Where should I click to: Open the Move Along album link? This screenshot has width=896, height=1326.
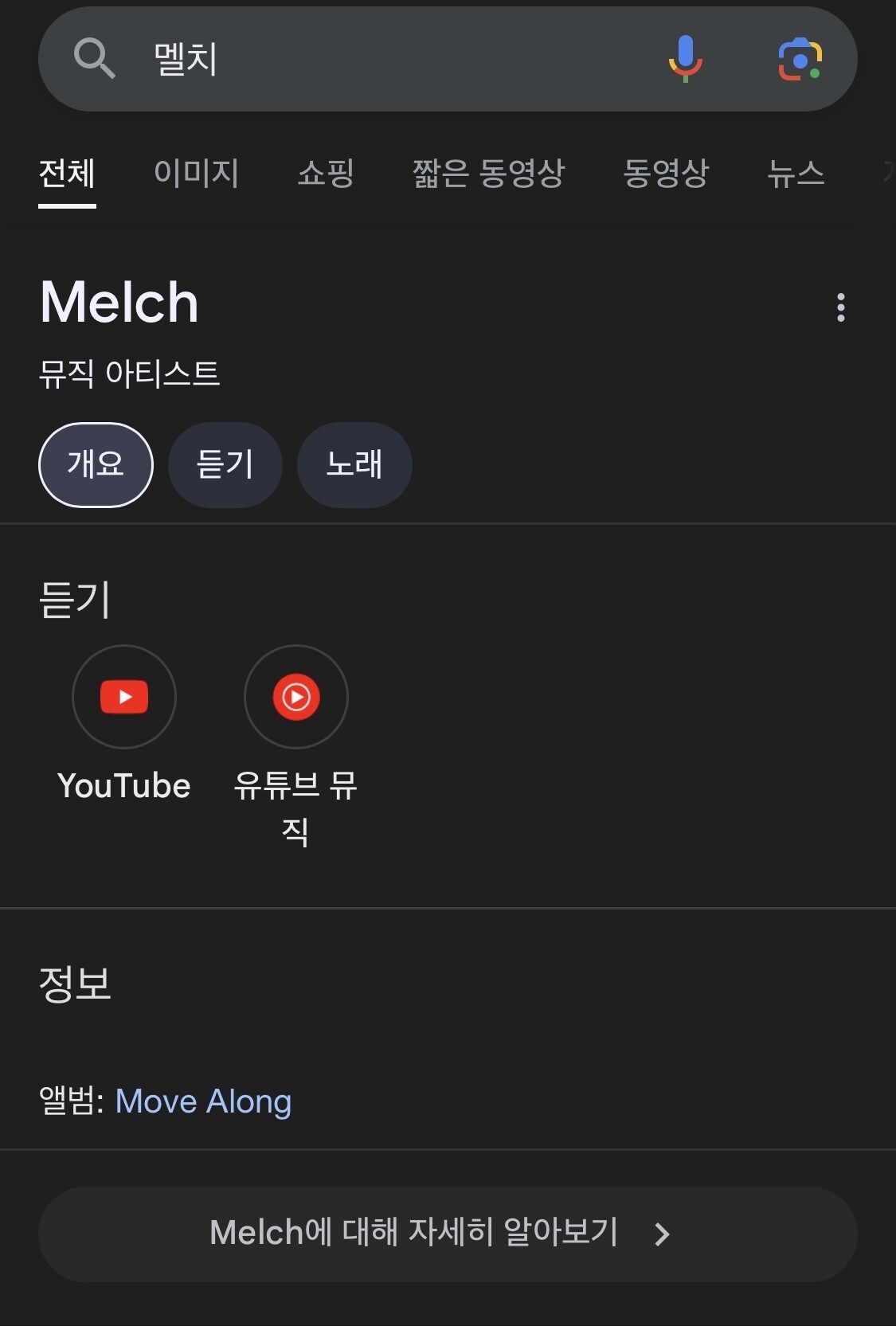204,1101
